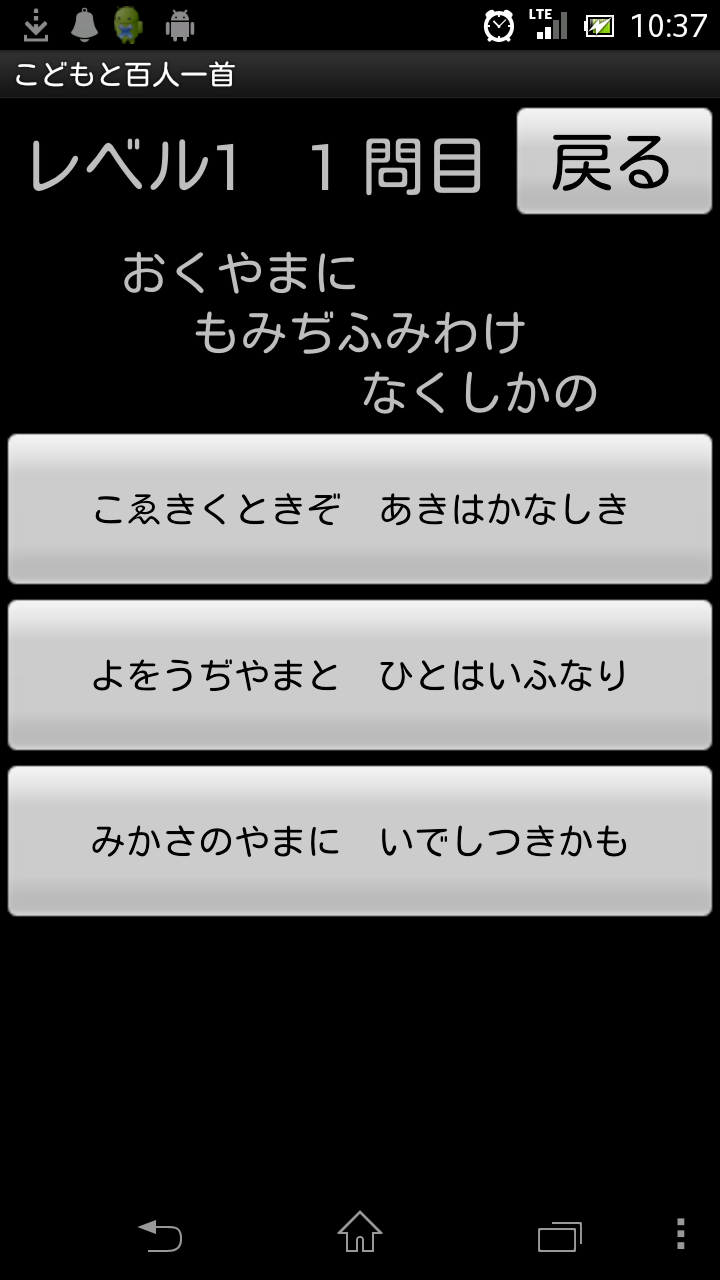Open the three-dot options menu

(x=680, y=1234)
